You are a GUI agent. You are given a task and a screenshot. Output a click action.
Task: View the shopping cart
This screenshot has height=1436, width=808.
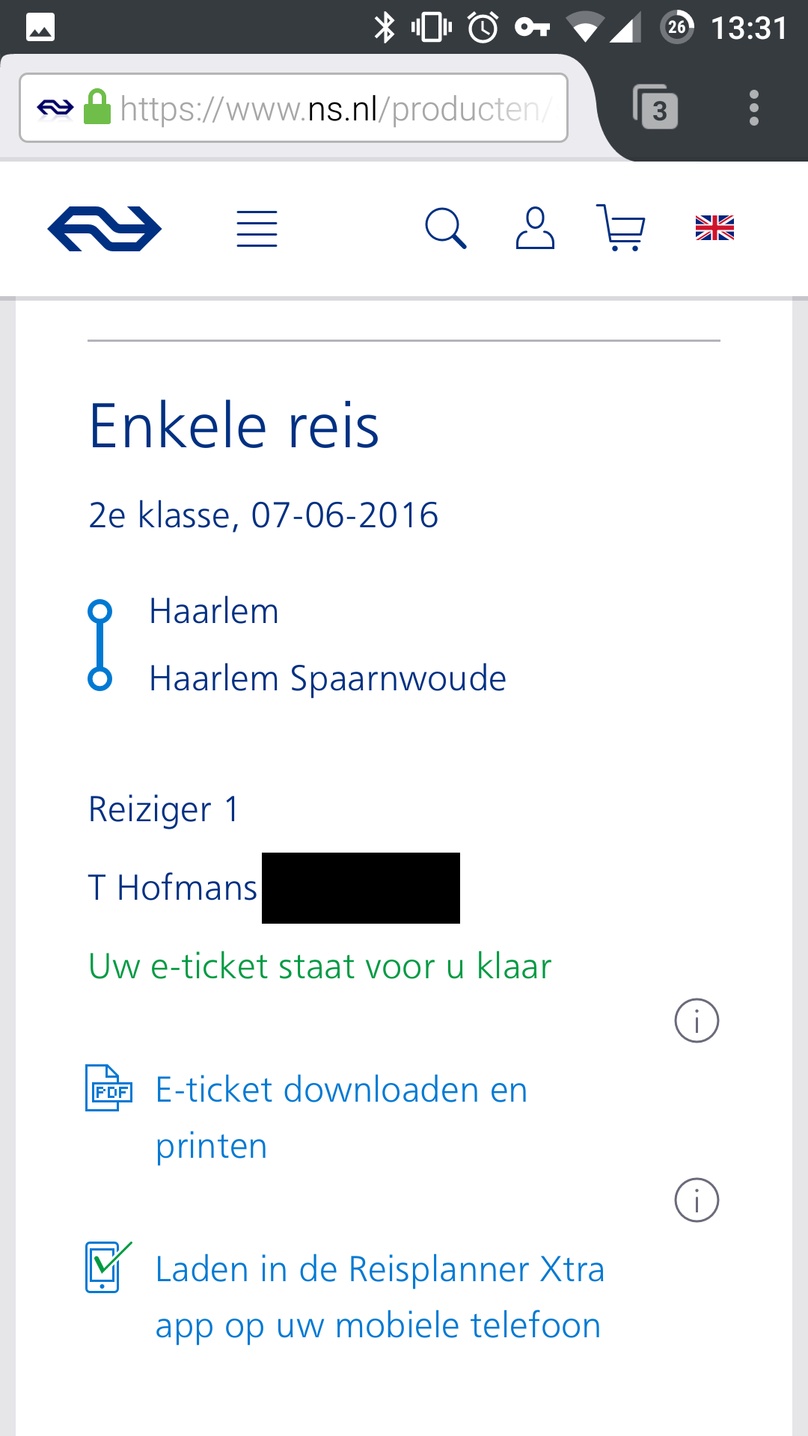coord(621,229)
